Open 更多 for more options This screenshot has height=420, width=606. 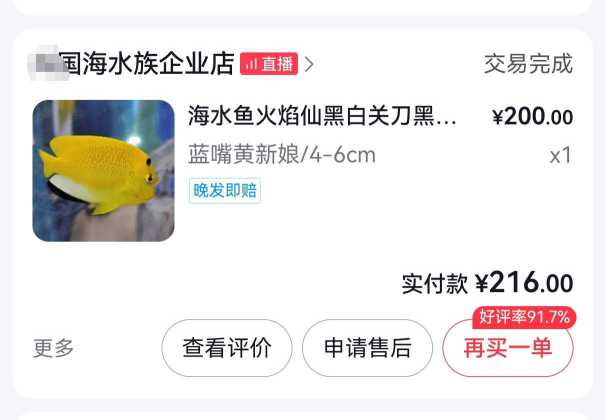[x=54, y=348]
